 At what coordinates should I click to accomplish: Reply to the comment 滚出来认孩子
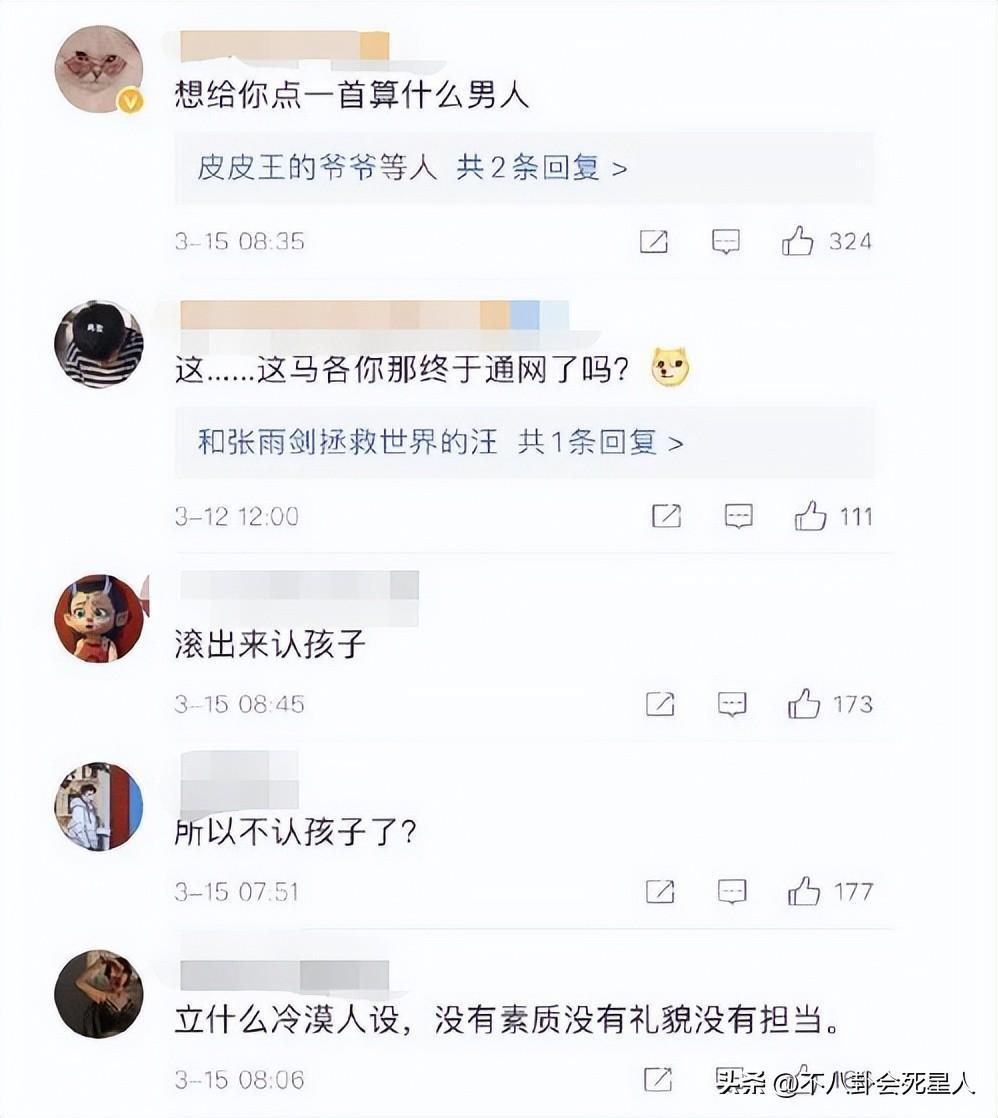pos(732,704)
